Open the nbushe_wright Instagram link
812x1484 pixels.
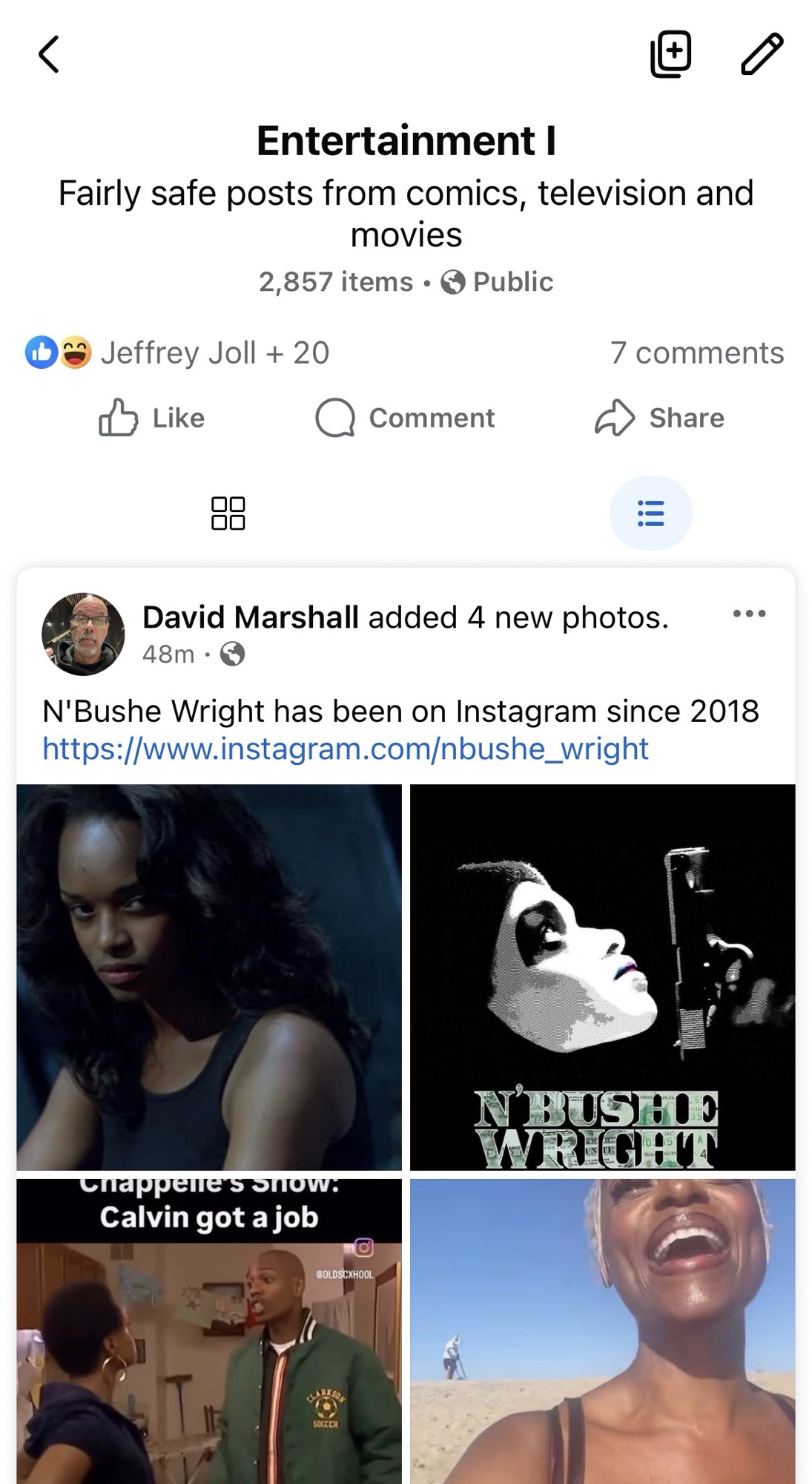click(346, 749)
